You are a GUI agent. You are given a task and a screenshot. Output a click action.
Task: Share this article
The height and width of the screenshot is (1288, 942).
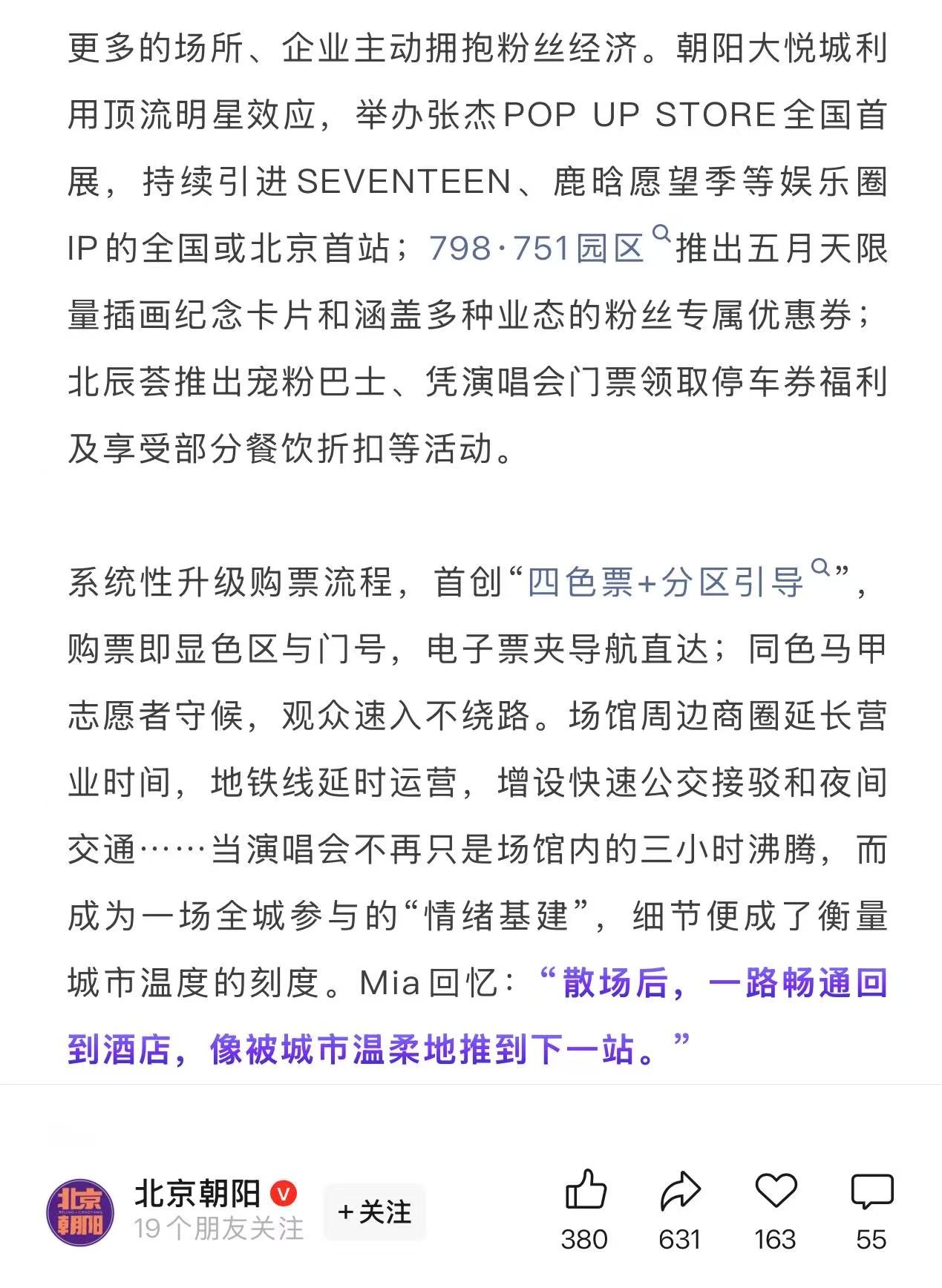680,1192
